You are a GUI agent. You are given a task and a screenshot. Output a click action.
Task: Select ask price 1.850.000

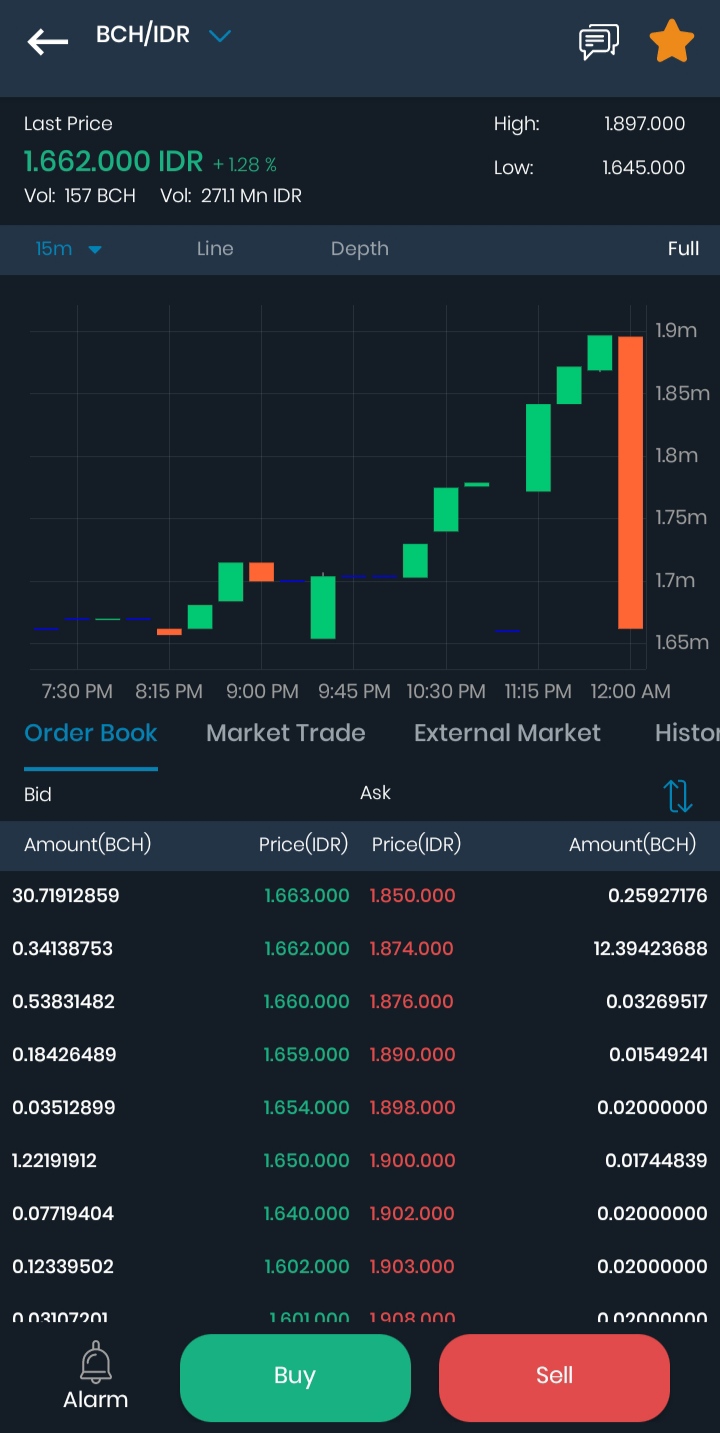[x=412, y=895]
